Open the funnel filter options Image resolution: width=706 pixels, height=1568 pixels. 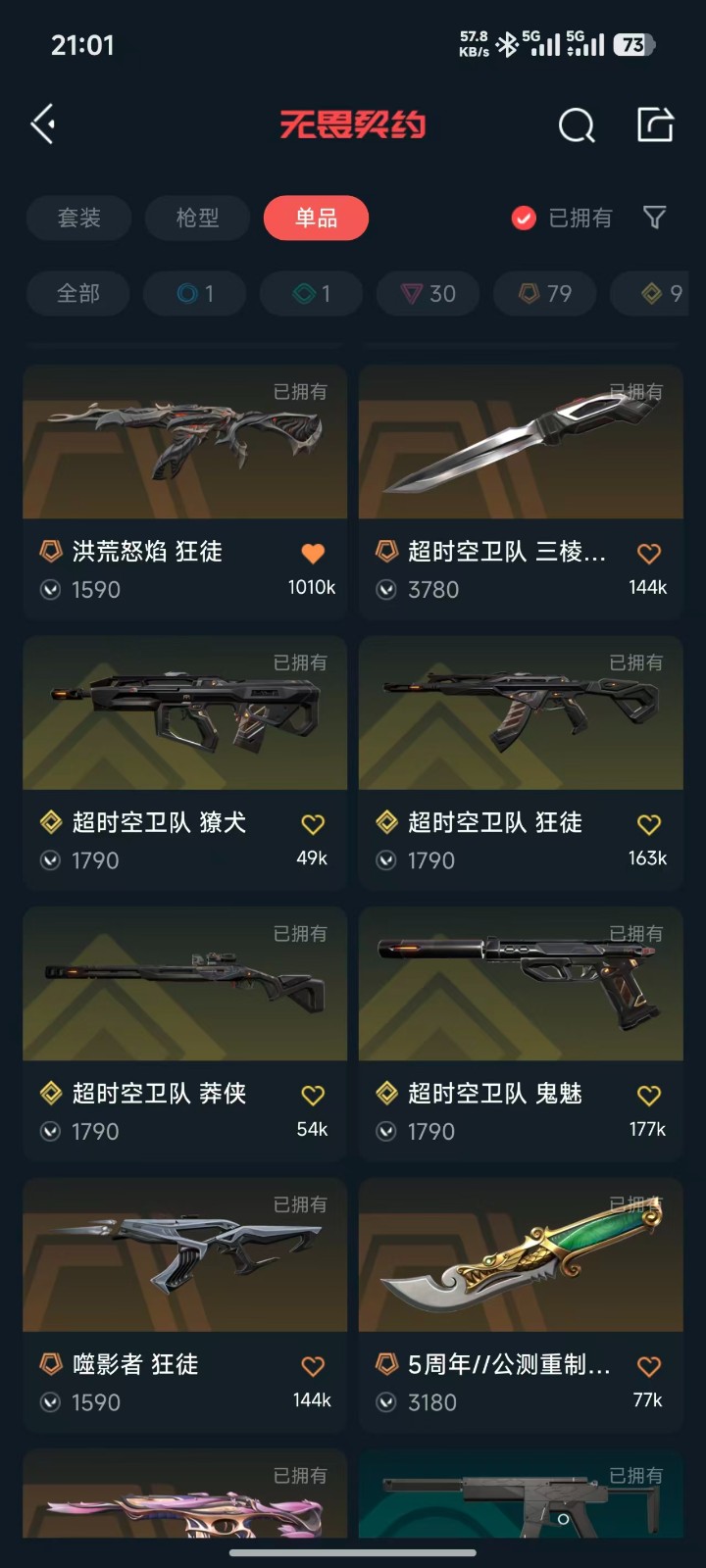click(x=654, y=218)
